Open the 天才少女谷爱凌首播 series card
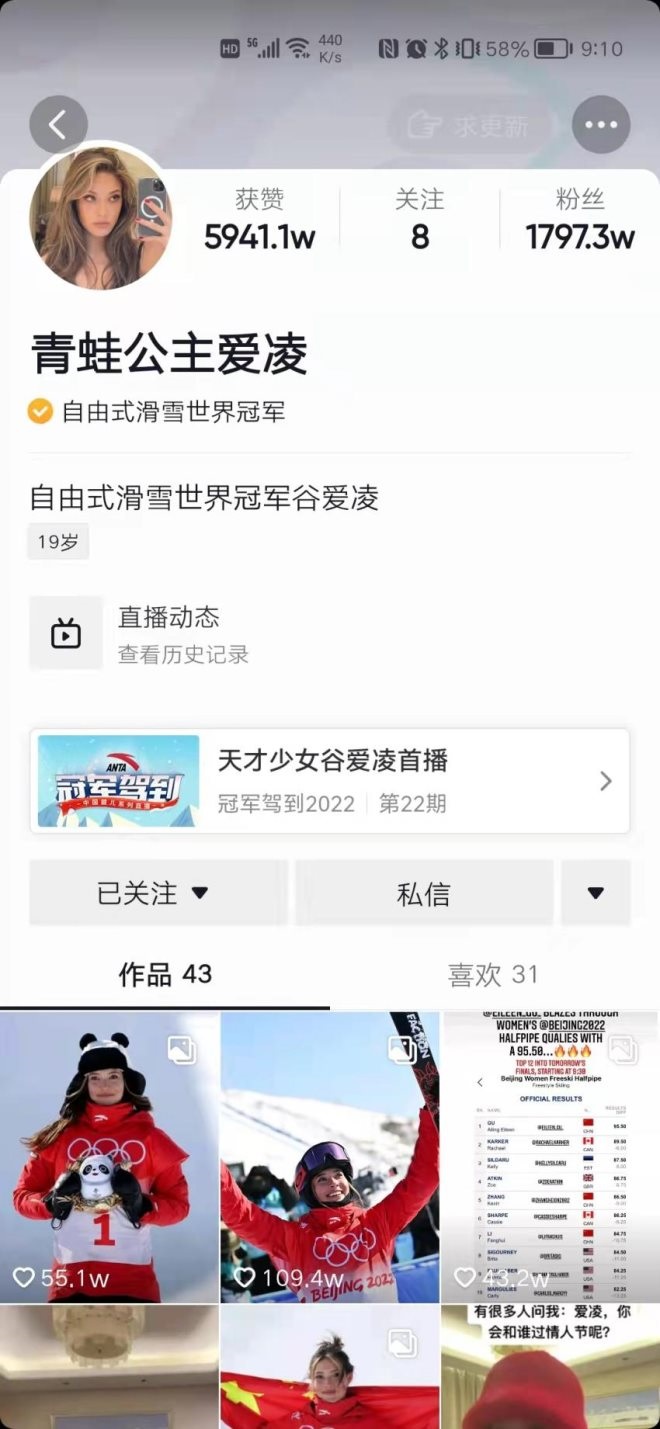Image resolution: width=660 pixels, height=1429 pixels. pyautogui.click(x=330, y=781)
